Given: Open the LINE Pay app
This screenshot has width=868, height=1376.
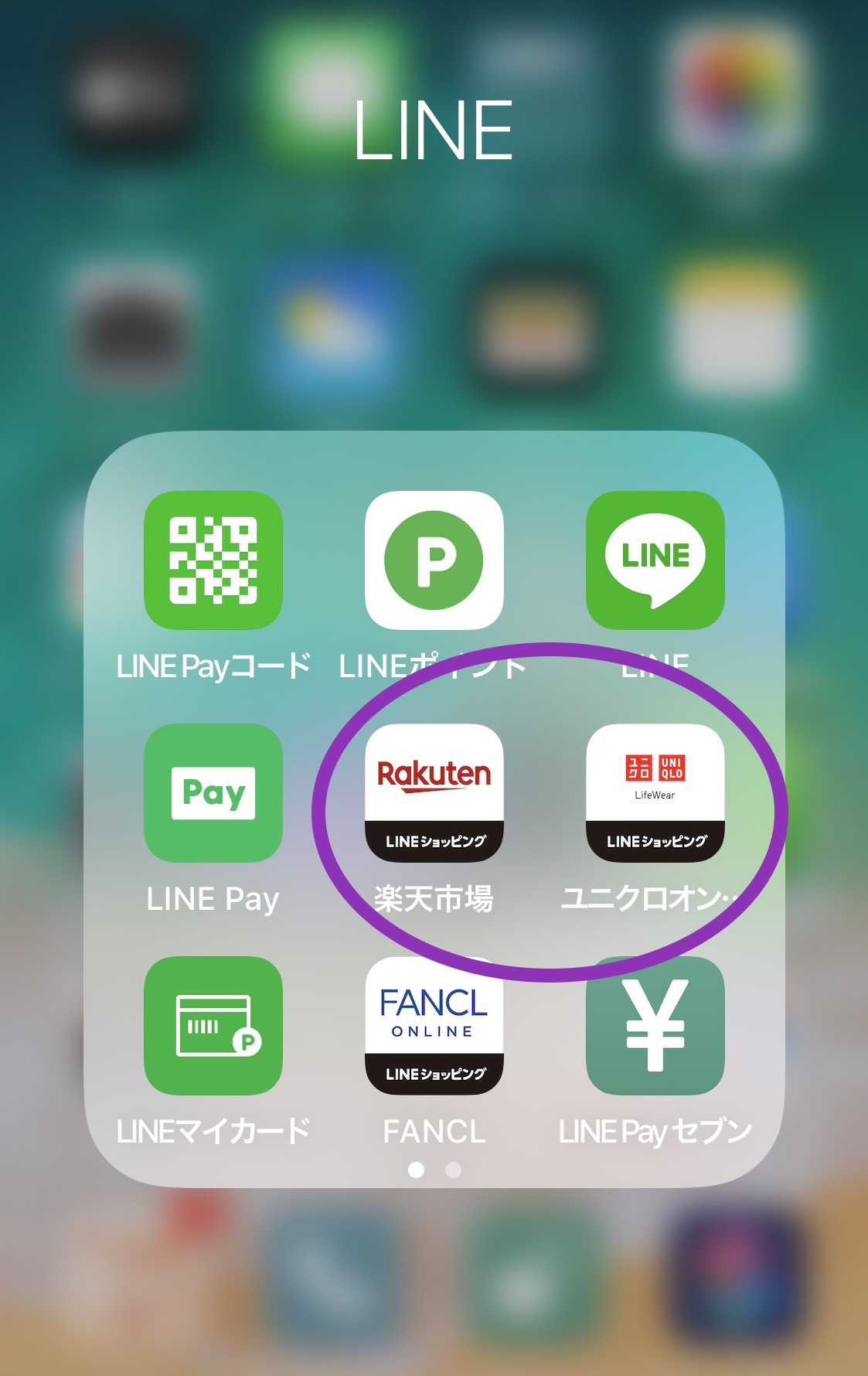Looking at the screenshot, I should point(213,792).
